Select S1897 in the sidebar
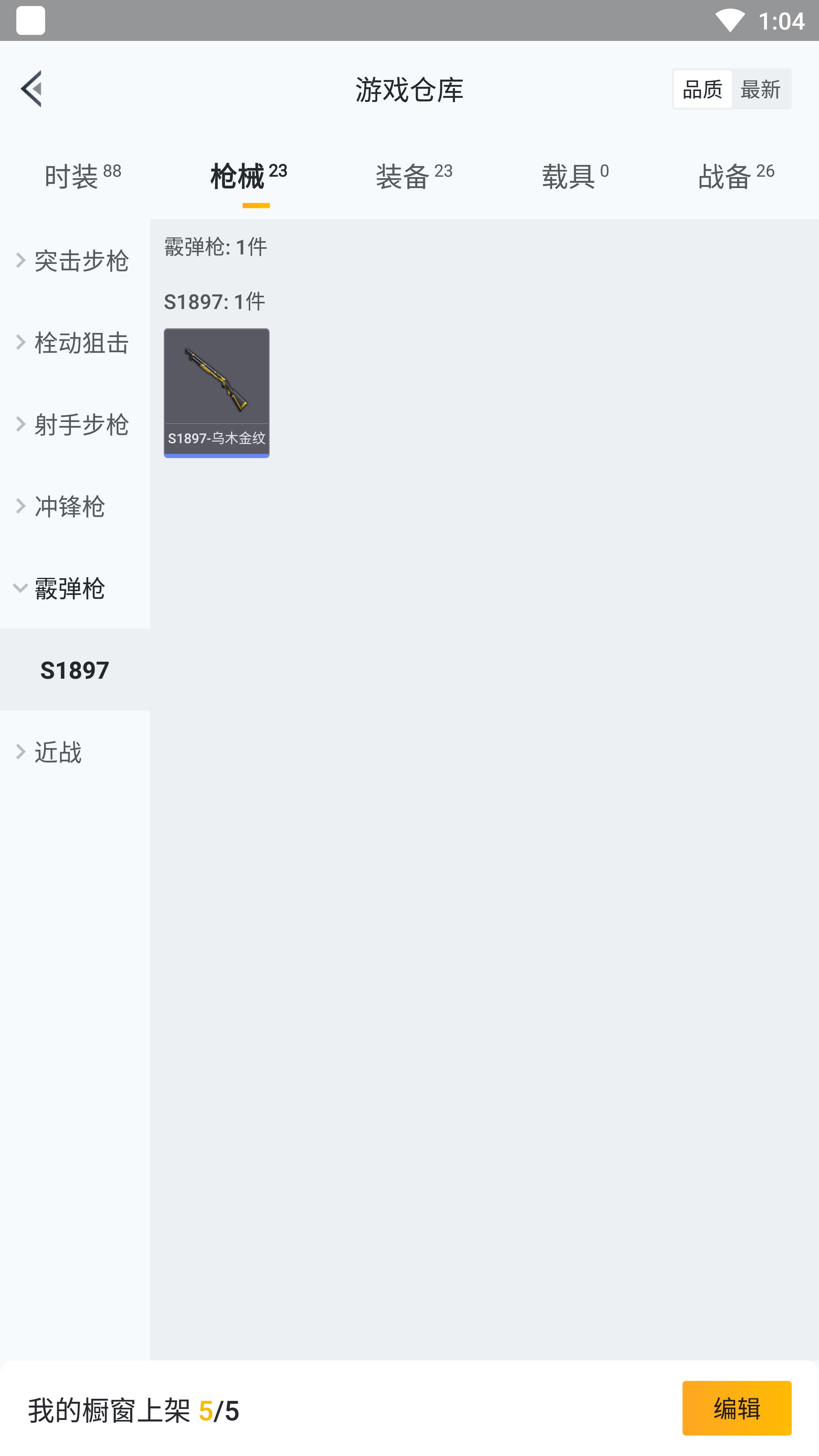819x1456 pixels. (x=75, y=670)
